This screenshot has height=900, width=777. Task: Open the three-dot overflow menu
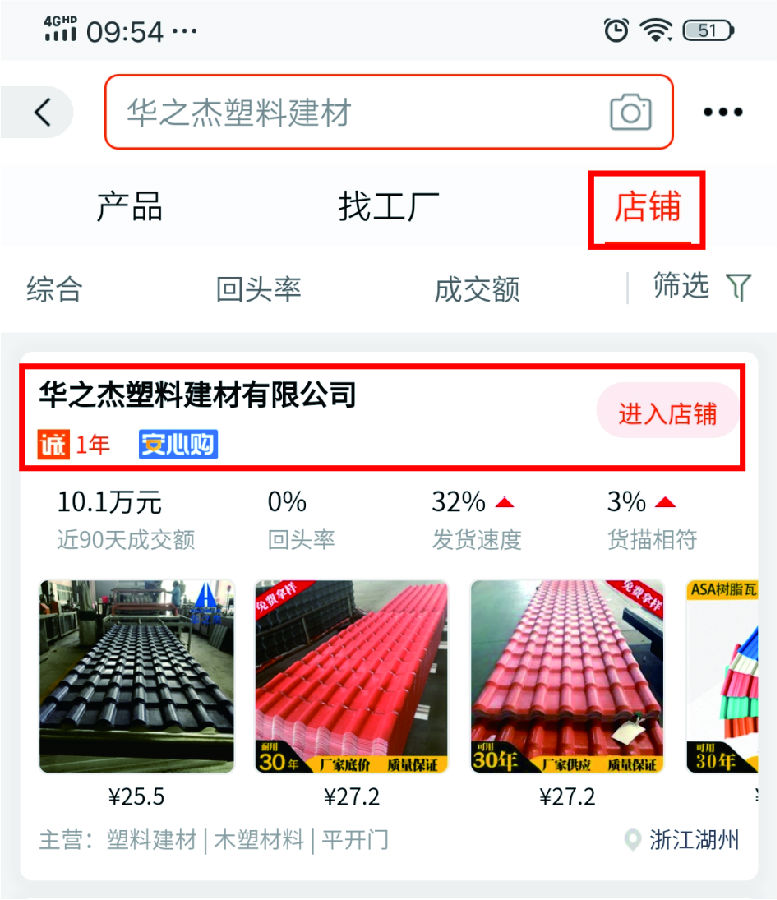click(722, 112)
